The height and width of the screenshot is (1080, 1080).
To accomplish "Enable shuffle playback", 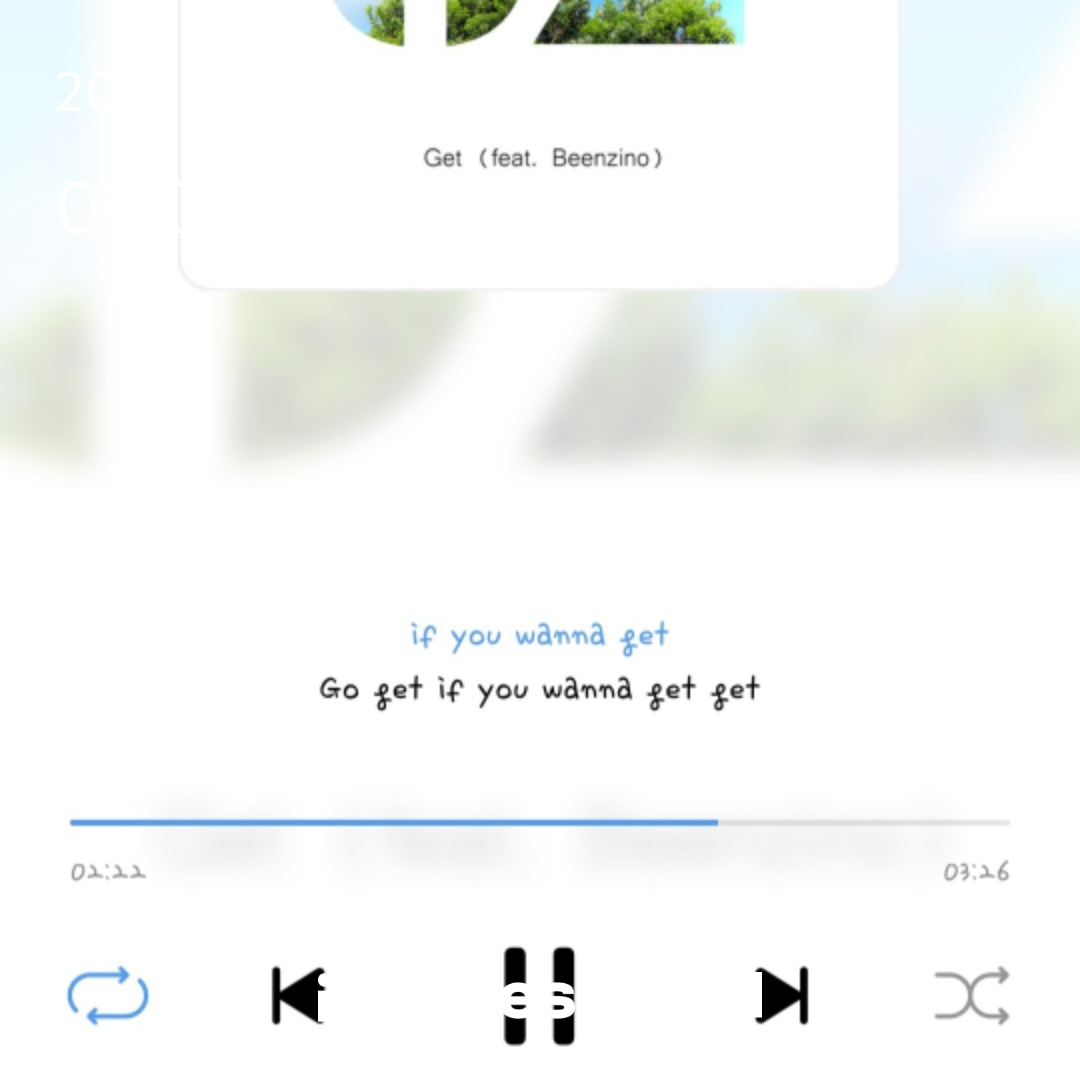I will click(x=972, y=996).
